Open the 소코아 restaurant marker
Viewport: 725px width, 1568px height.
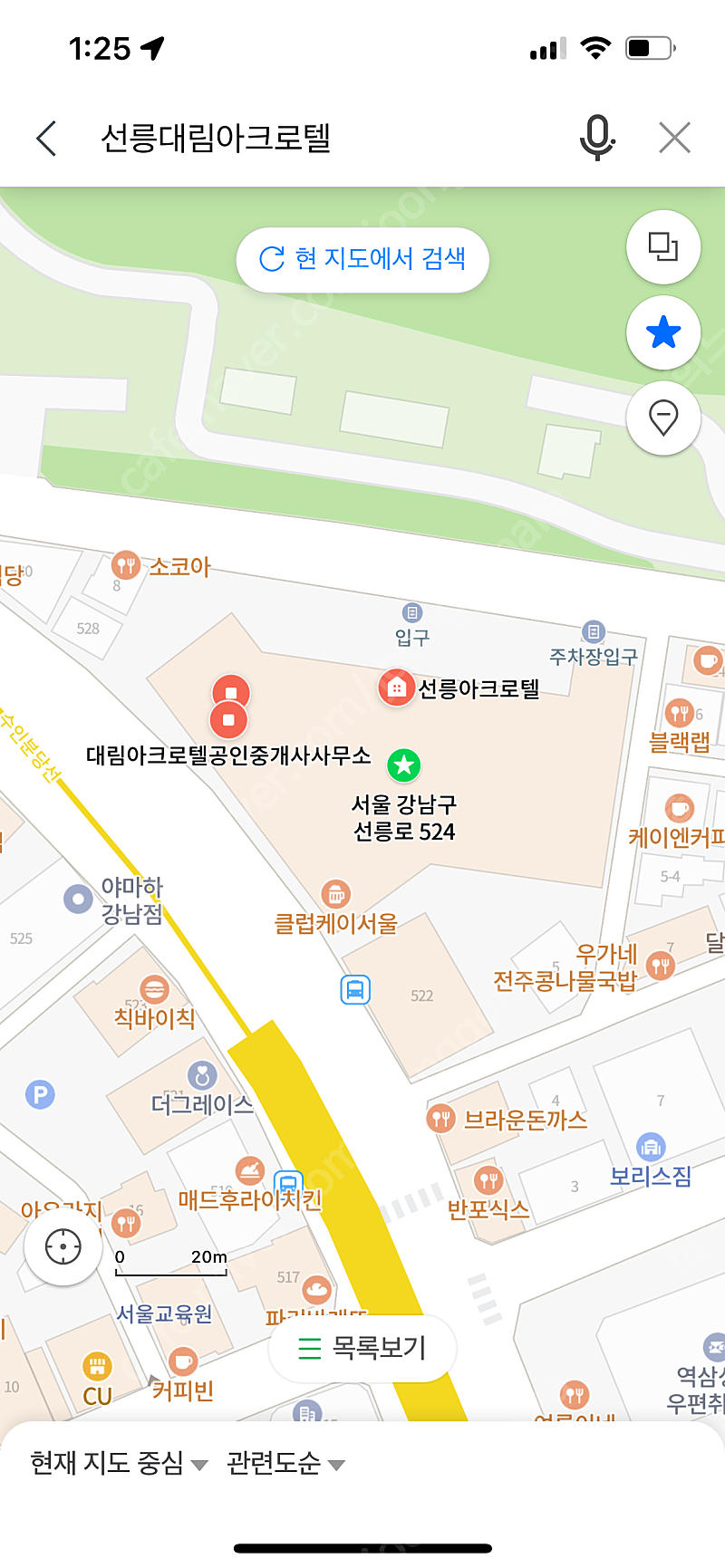coord(126,566)
